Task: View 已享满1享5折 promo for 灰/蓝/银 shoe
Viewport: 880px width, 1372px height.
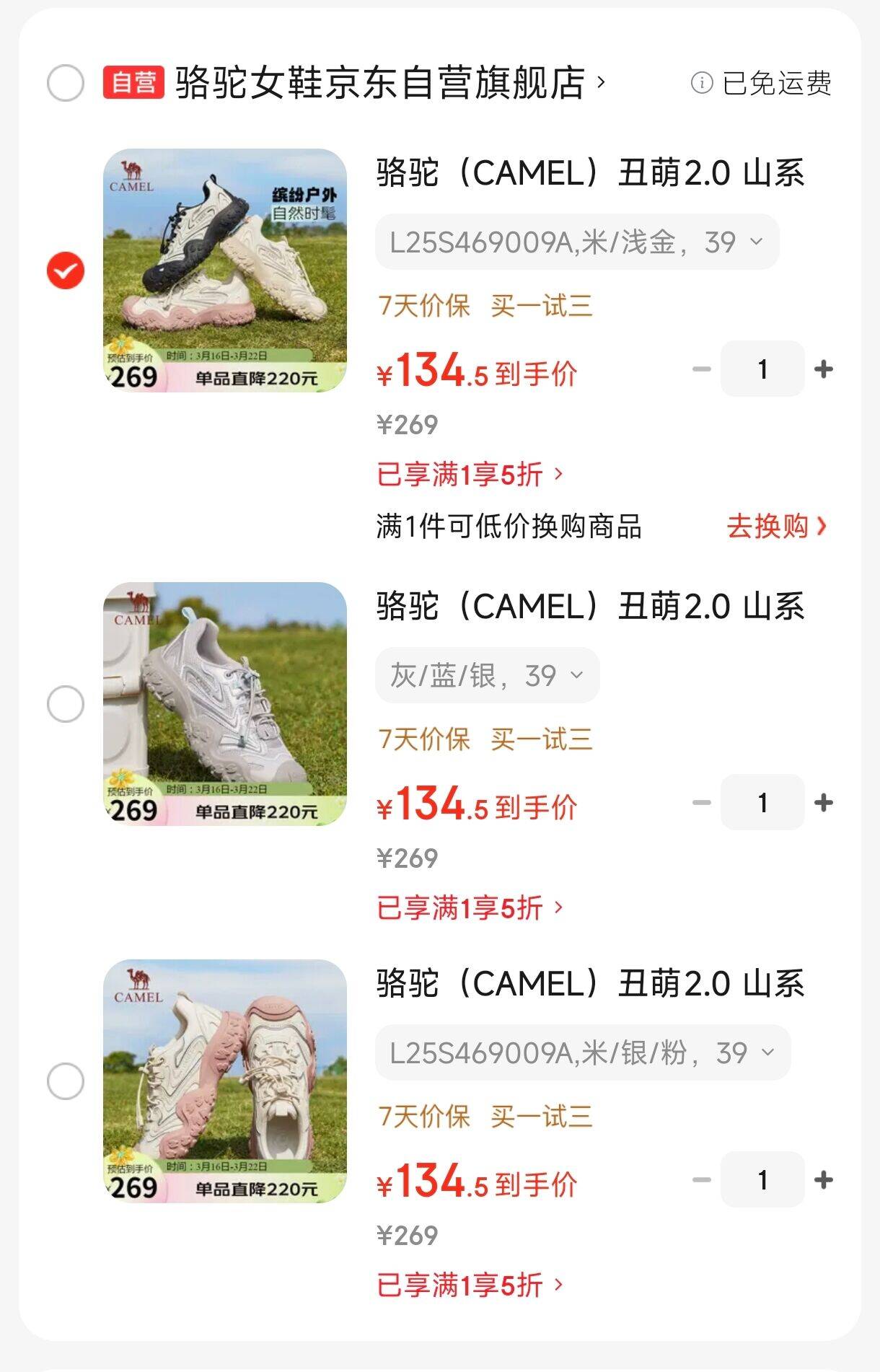Action: click(470, 908)
